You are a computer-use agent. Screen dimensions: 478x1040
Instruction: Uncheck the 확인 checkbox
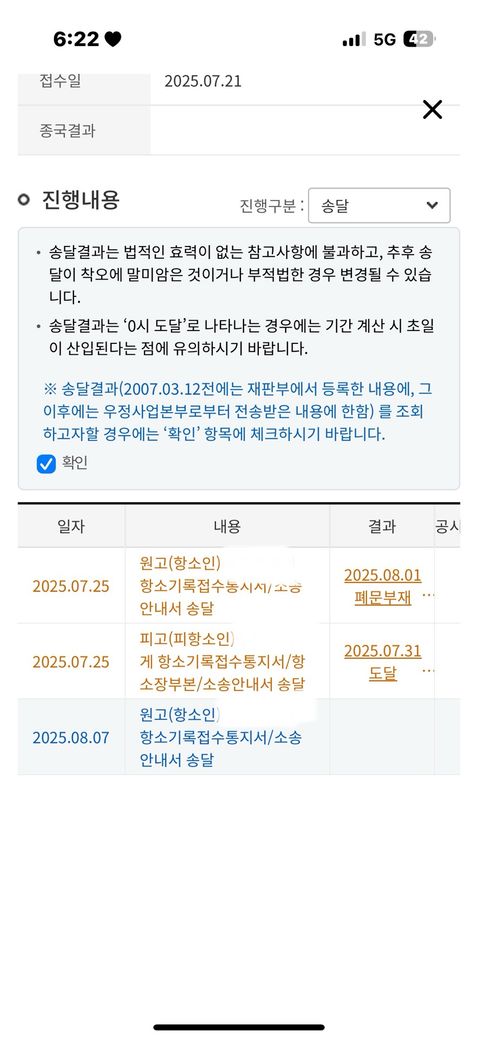point(46,464)
